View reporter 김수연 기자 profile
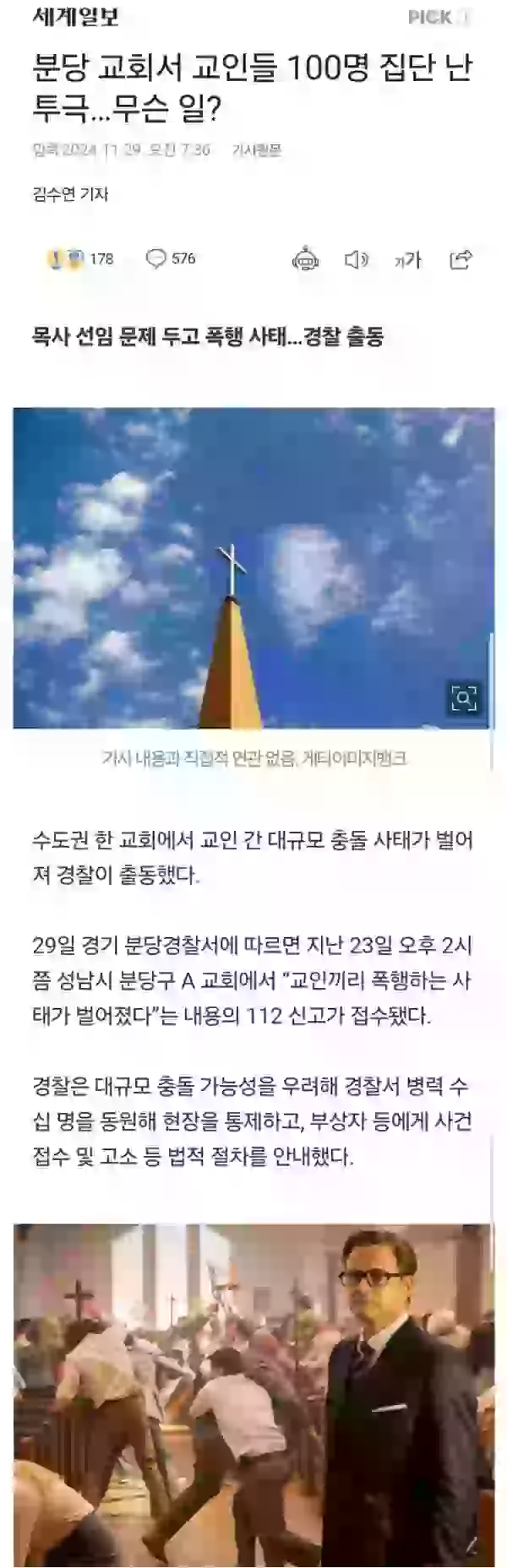 pos(70,195)
